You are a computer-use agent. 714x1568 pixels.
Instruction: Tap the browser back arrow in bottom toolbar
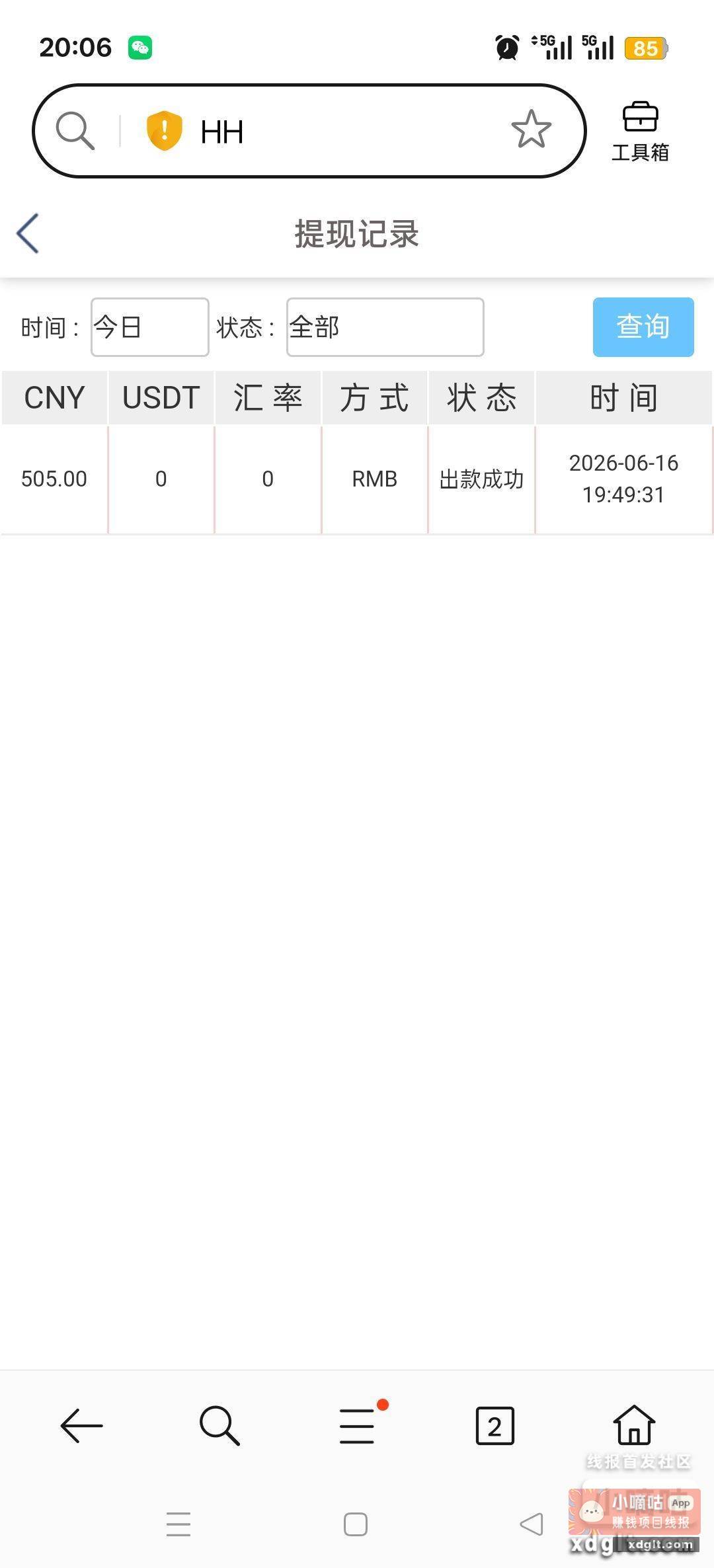(x=81, y=1426)
